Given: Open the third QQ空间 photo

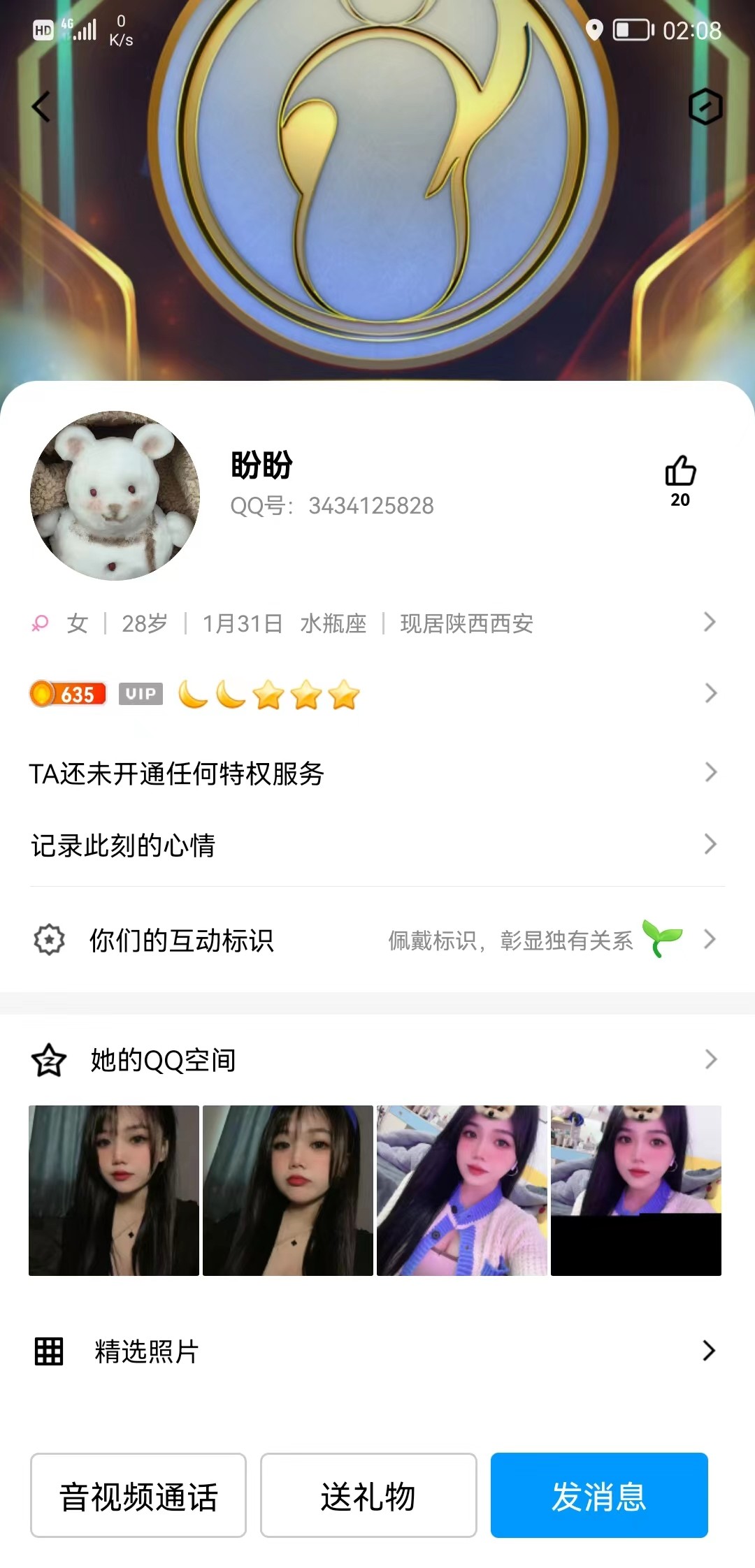Looking at the screenshot, I should [x=461, y=1190].
